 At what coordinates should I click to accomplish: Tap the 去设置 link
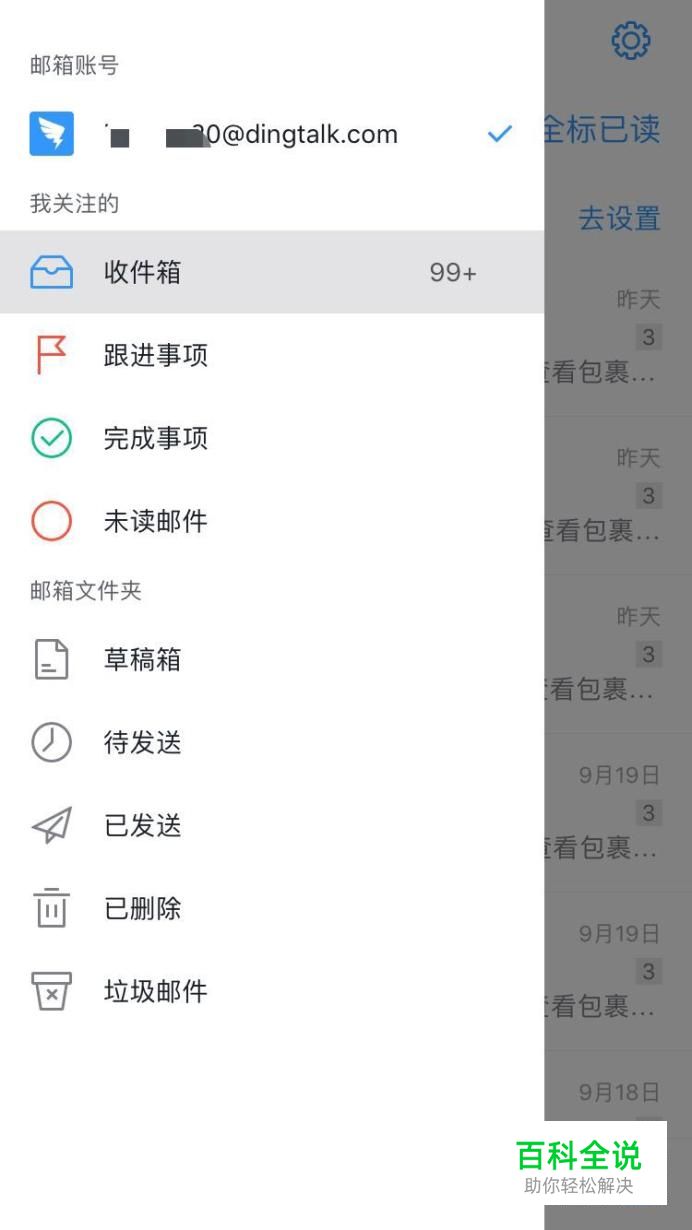click(x=619, y=218)
